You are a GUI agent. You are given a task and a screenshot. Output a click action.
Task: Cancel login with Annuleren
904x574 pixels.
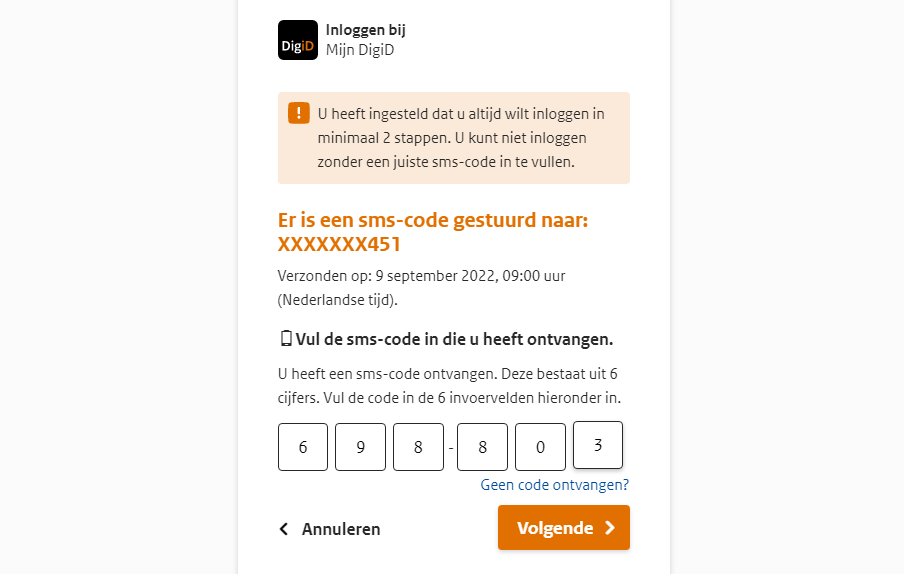point(329,529)
